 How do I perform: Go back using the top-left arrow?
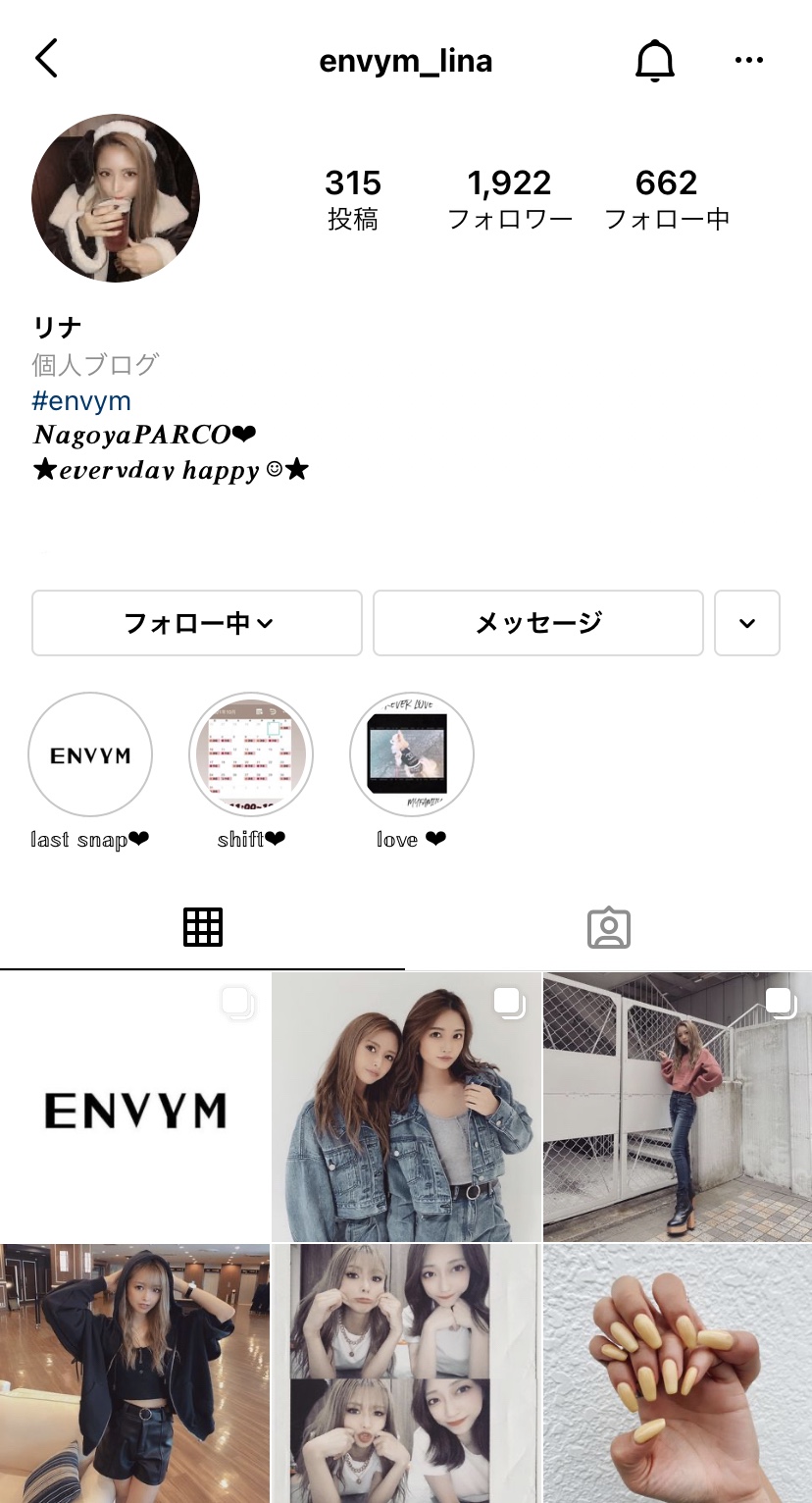point(46,60)
